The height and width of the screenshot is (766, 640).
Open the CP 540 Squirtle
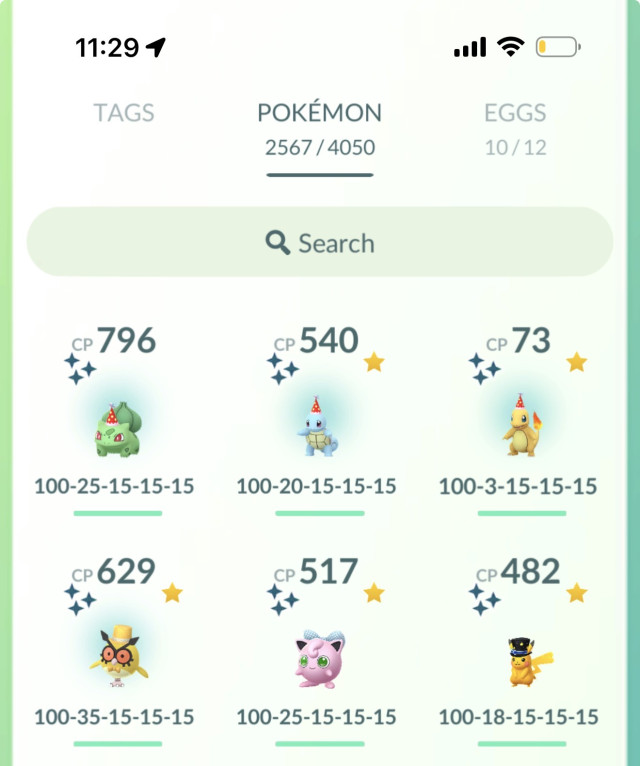(x=316, y=428)
